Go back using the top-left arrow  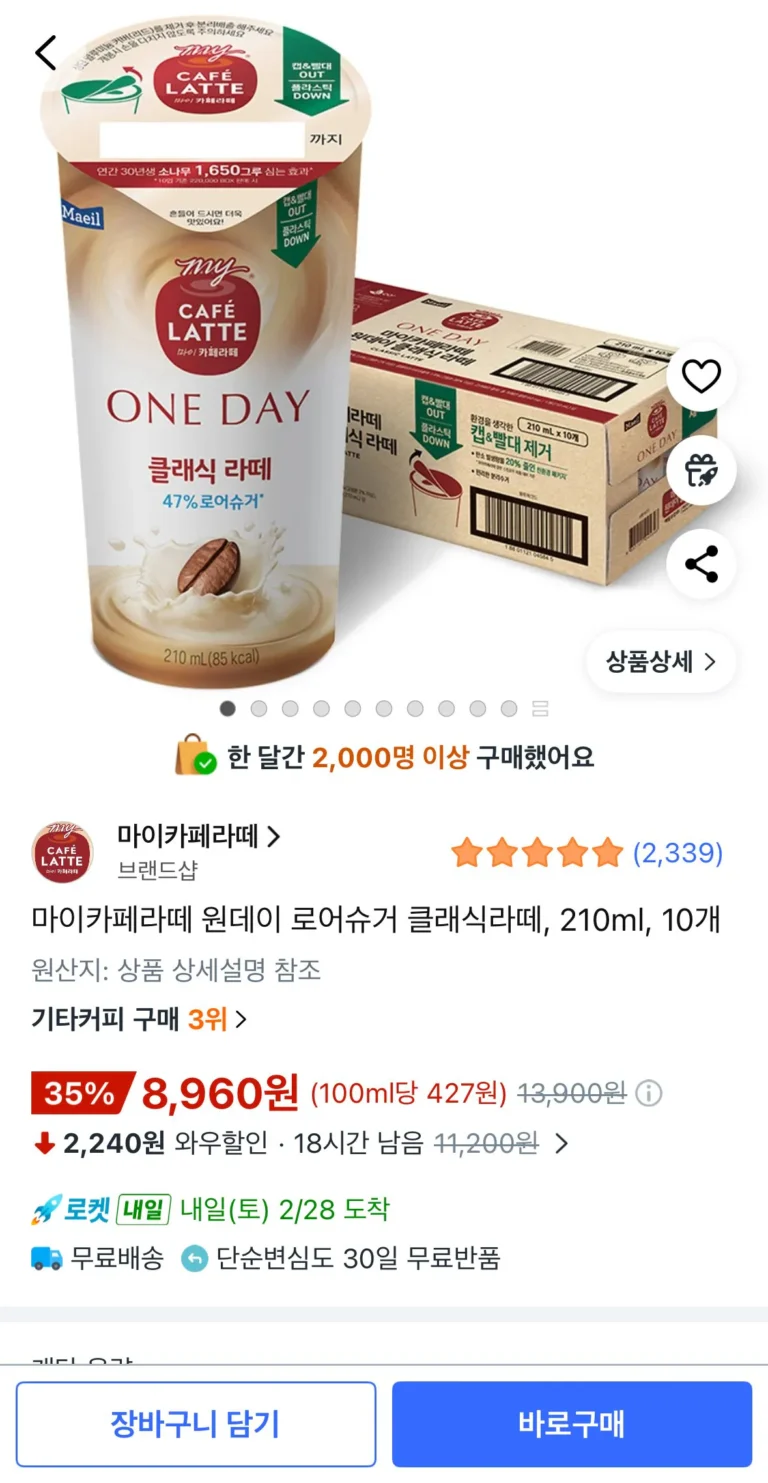click(x=46, y=53)
